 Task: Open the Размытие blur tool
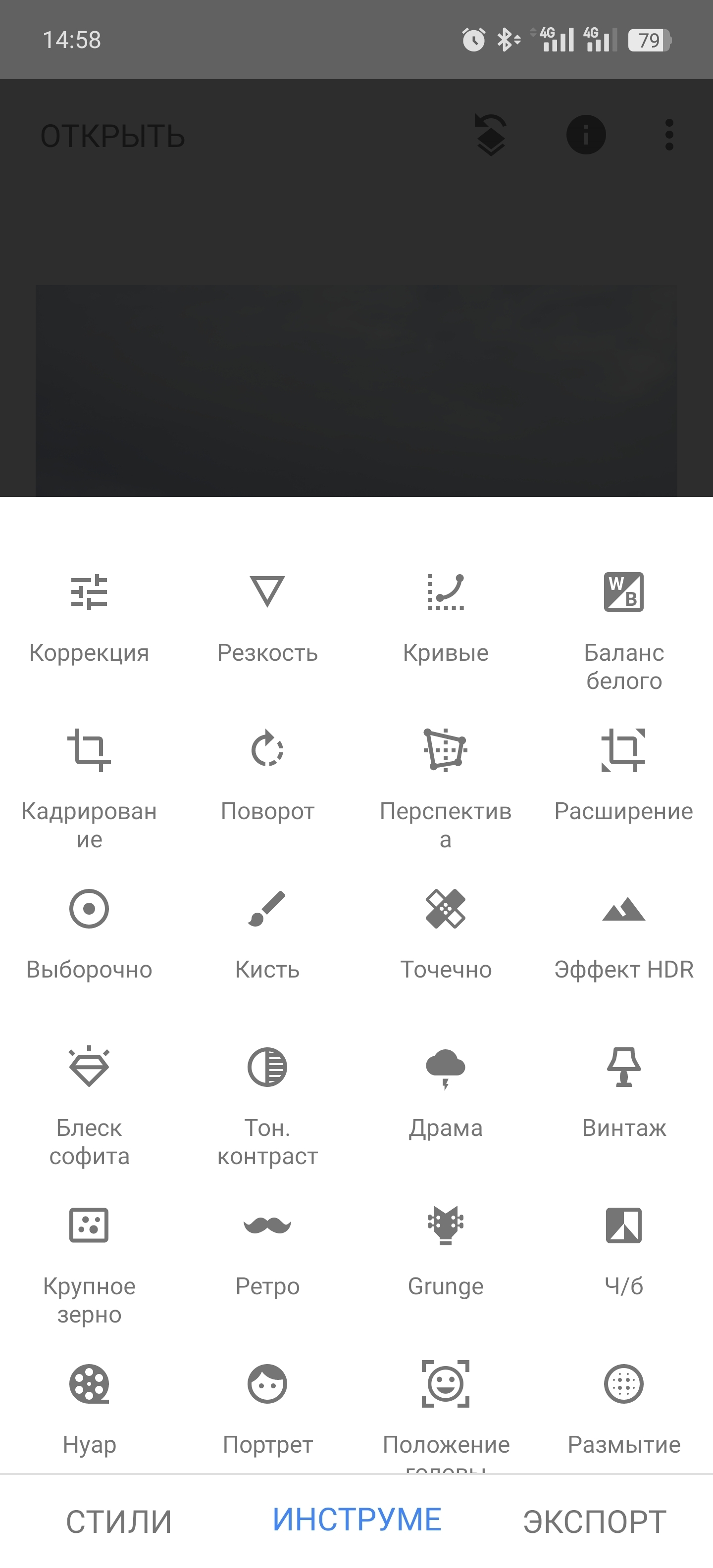[x=624, y=1406]
